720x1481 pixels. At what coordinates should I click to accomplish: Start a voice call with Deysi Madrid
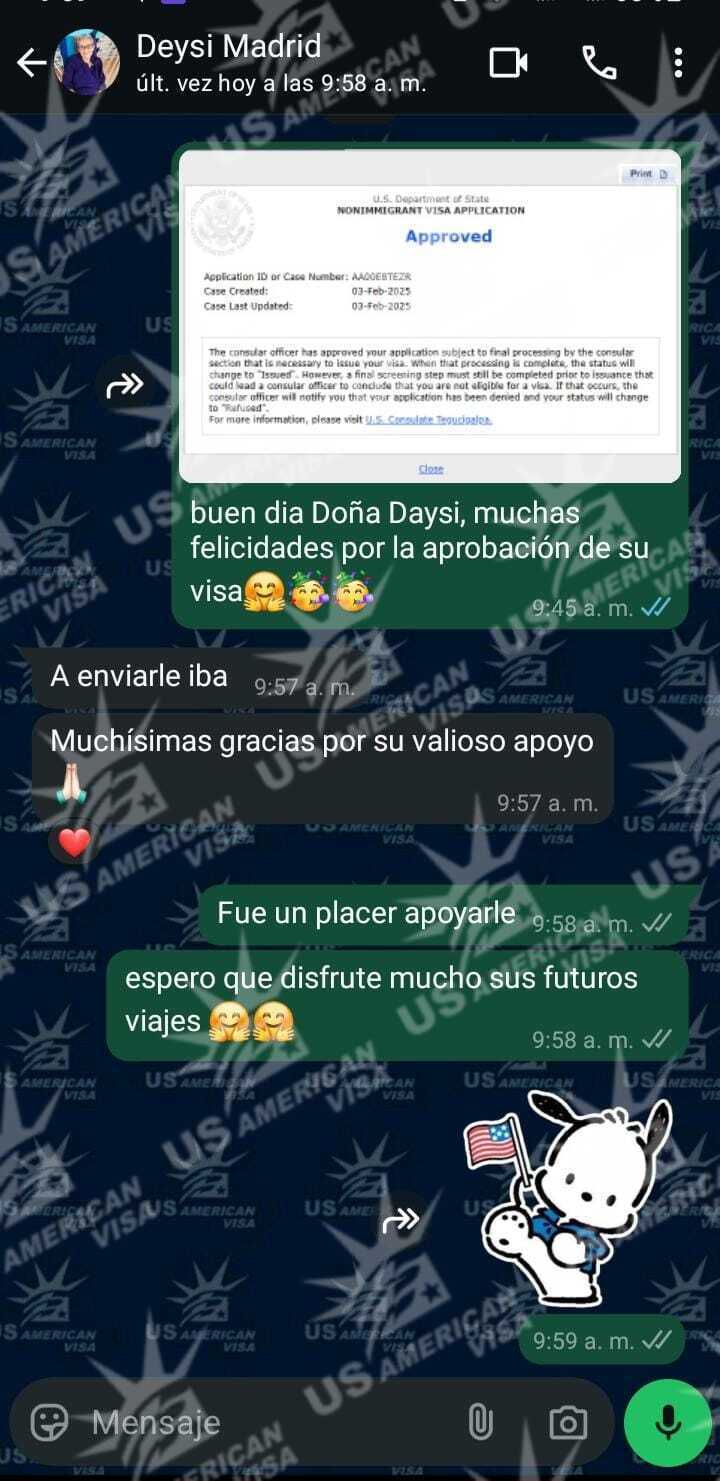599,63
